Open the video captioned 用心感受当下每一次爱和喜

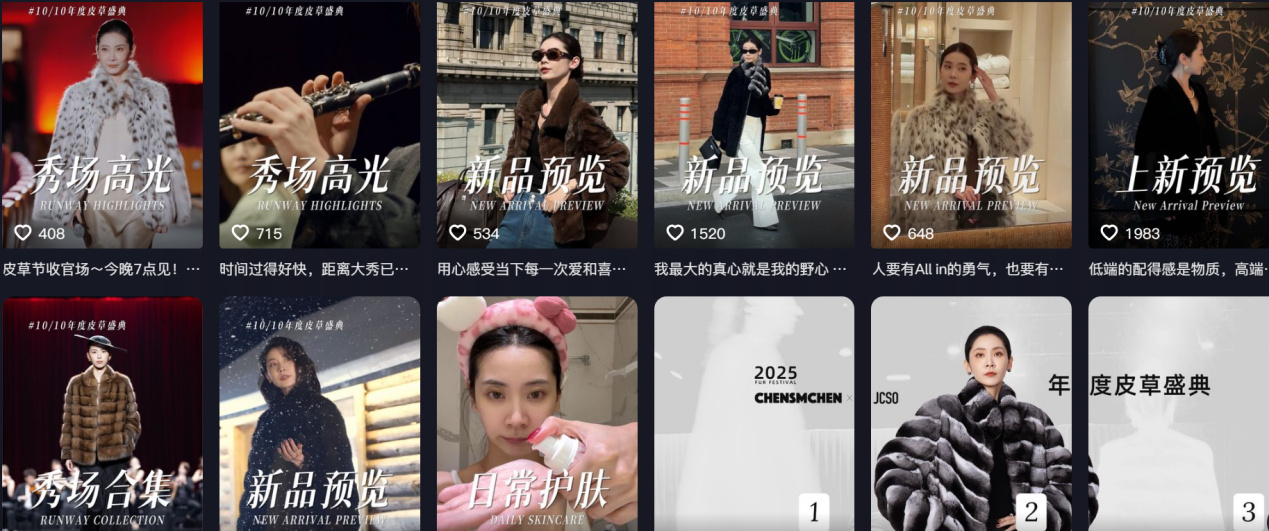tap(537, 125)
